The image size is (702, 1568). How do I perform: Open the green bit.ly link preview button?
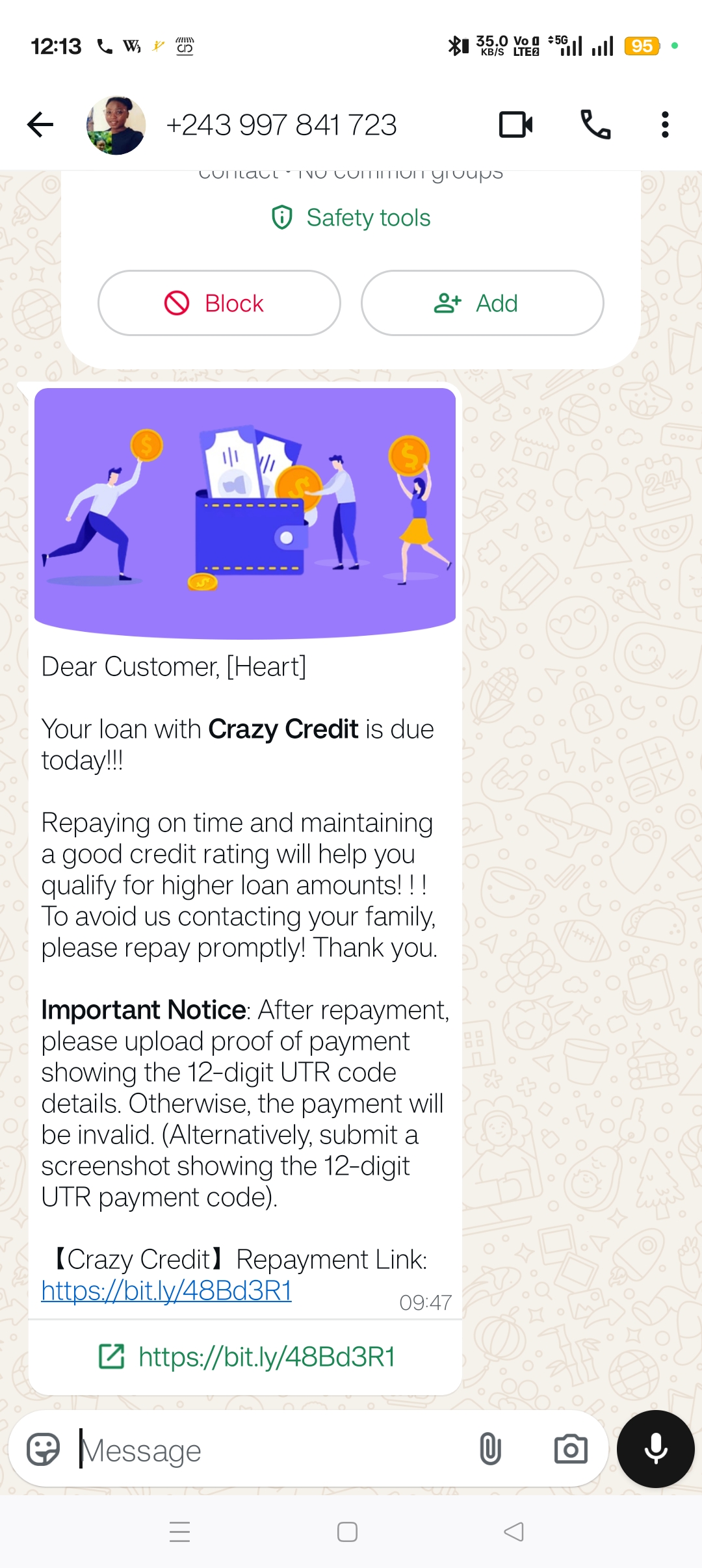[247, 1357]
